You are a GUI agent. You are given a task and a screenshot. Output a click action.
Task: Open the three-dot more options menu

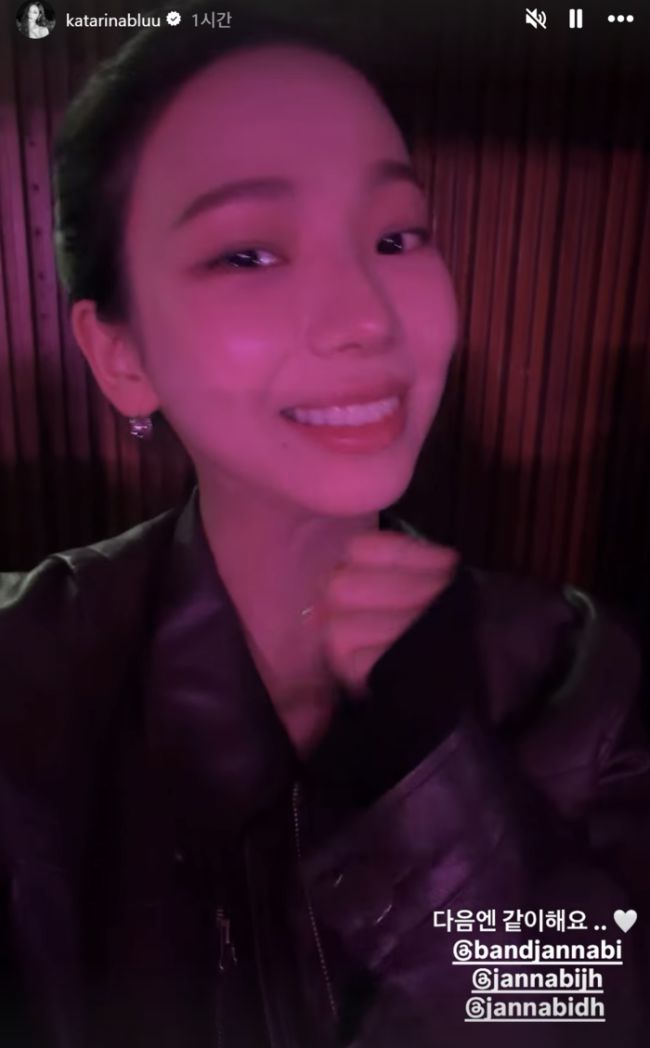click(620, 18)
